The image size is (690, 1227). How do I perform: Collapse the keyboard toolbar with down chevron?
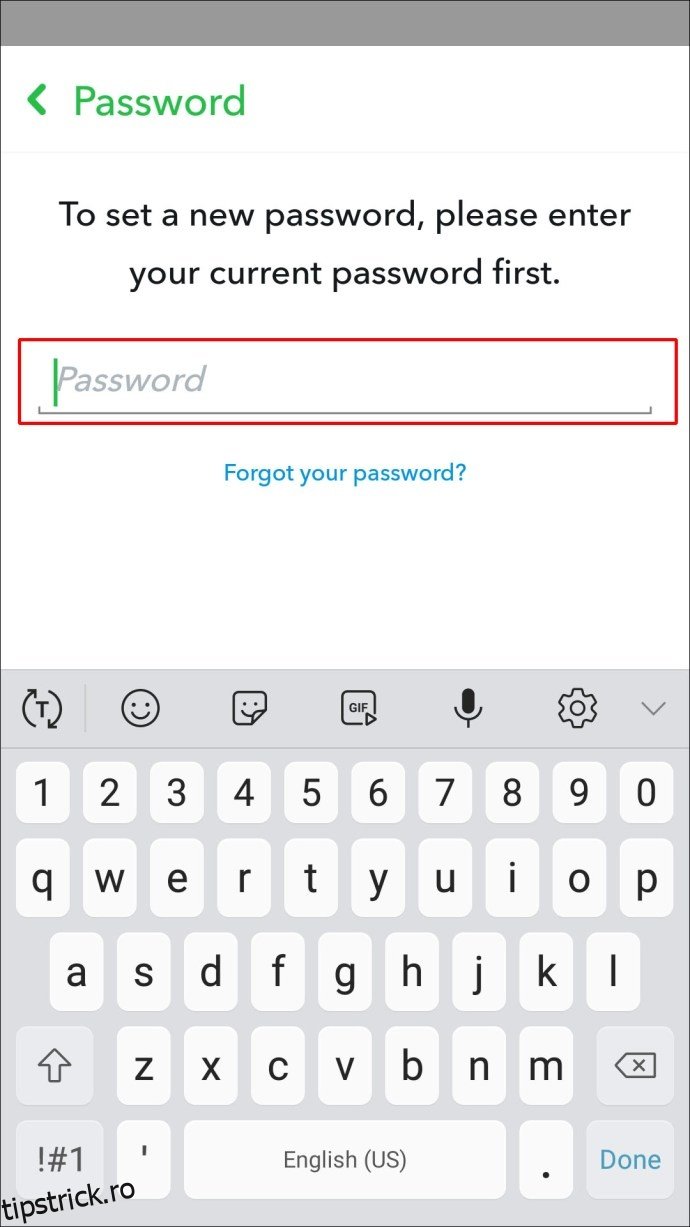pos(653,709)
